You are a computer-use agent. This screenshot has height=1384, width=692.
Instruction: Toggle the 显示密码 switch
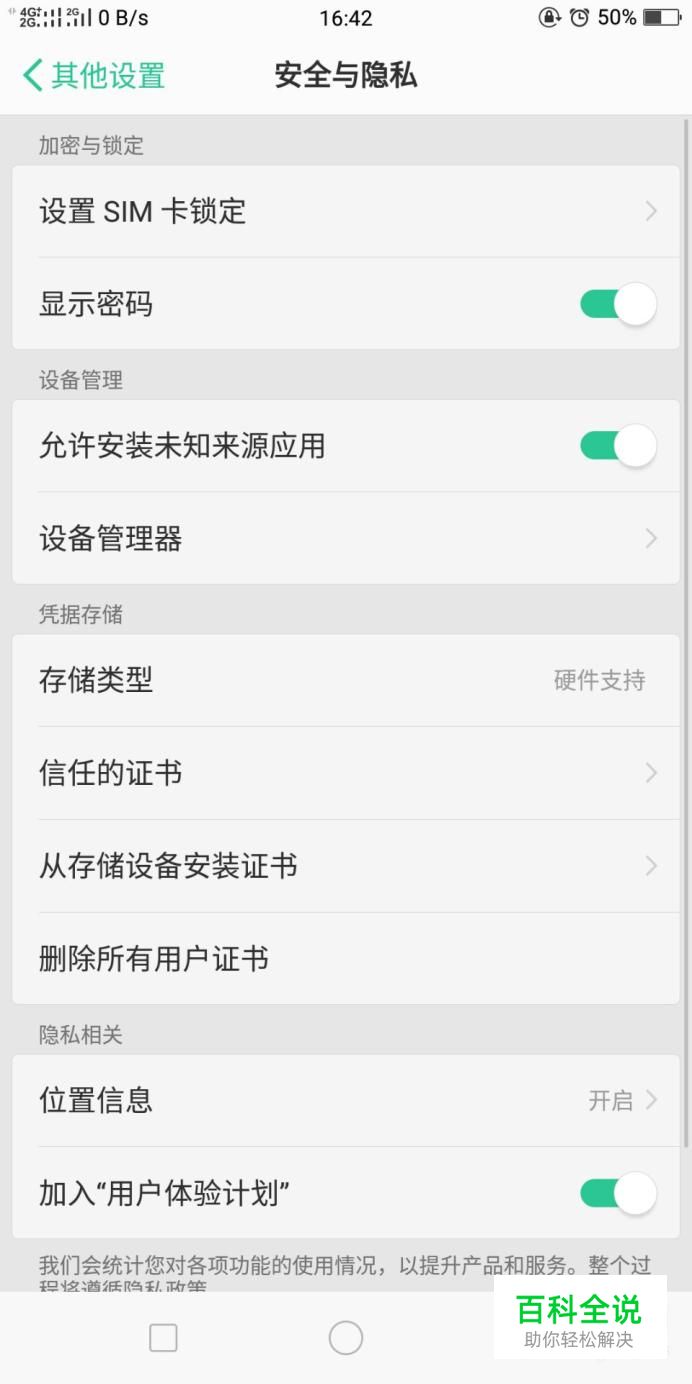[618, 304]
